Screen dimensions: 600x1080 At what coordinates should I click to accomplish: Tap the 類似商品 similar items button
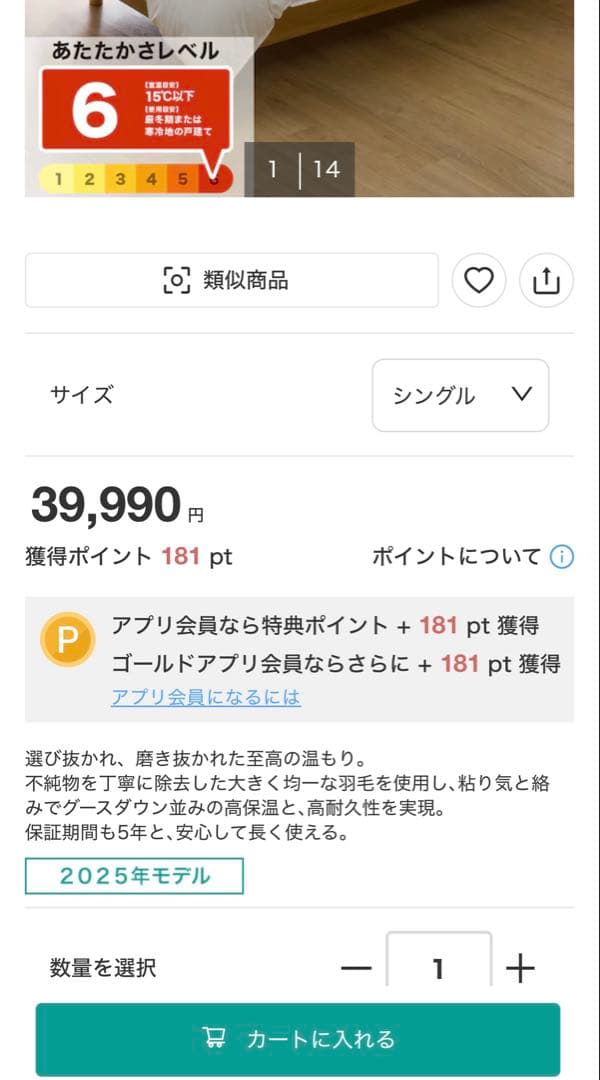click(231, 280)
